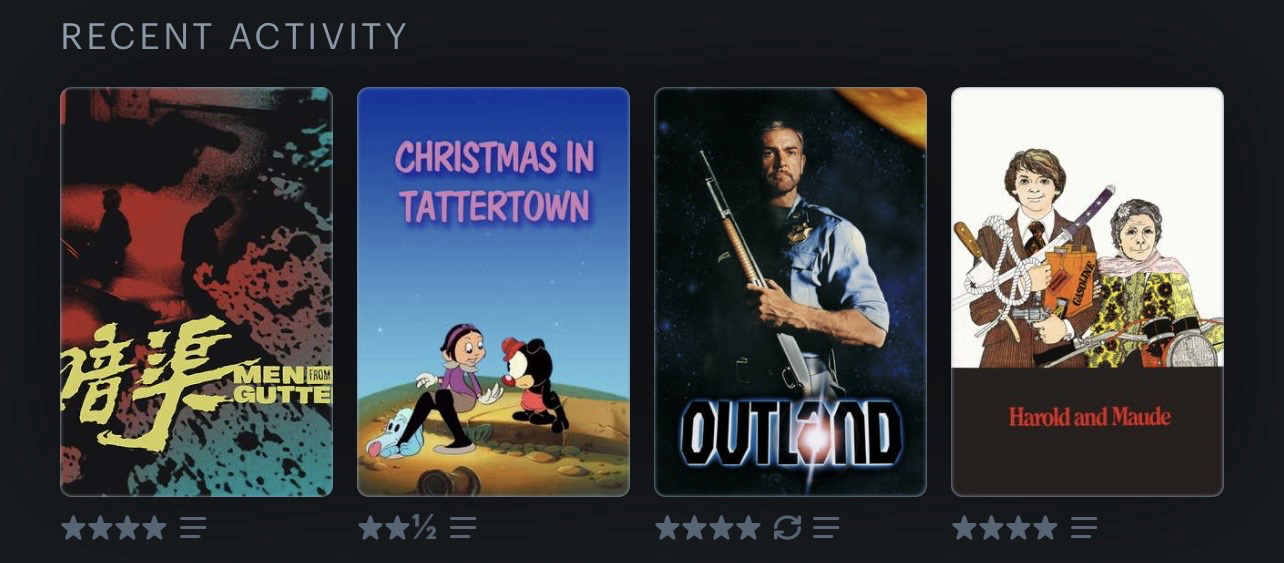Open the review icon under Outland
Viewport: 1284px width, 563px height.
[826, 527]
